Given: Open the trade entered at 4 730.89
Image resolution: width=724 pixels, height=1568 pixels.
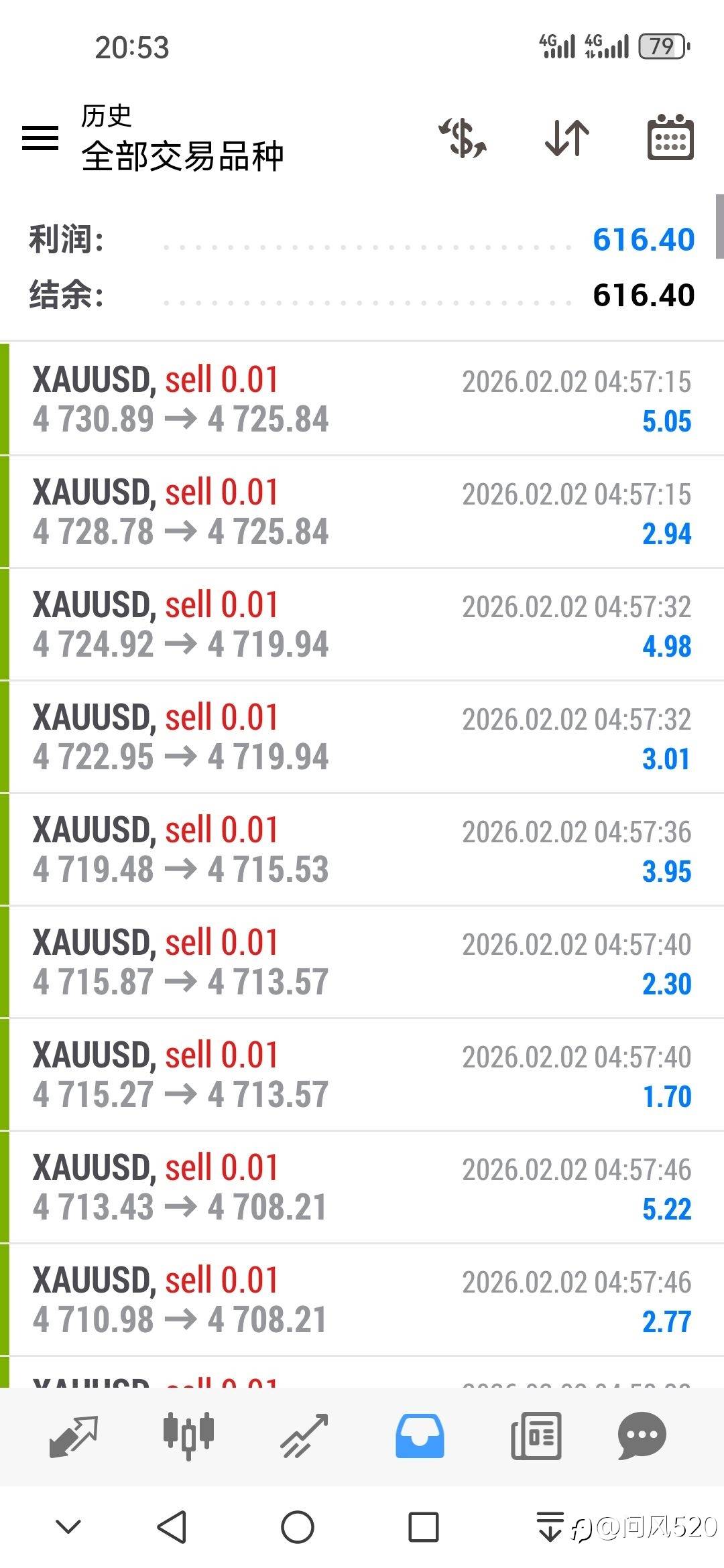Looking at the screenshot, I should click(x=362, y=399).
